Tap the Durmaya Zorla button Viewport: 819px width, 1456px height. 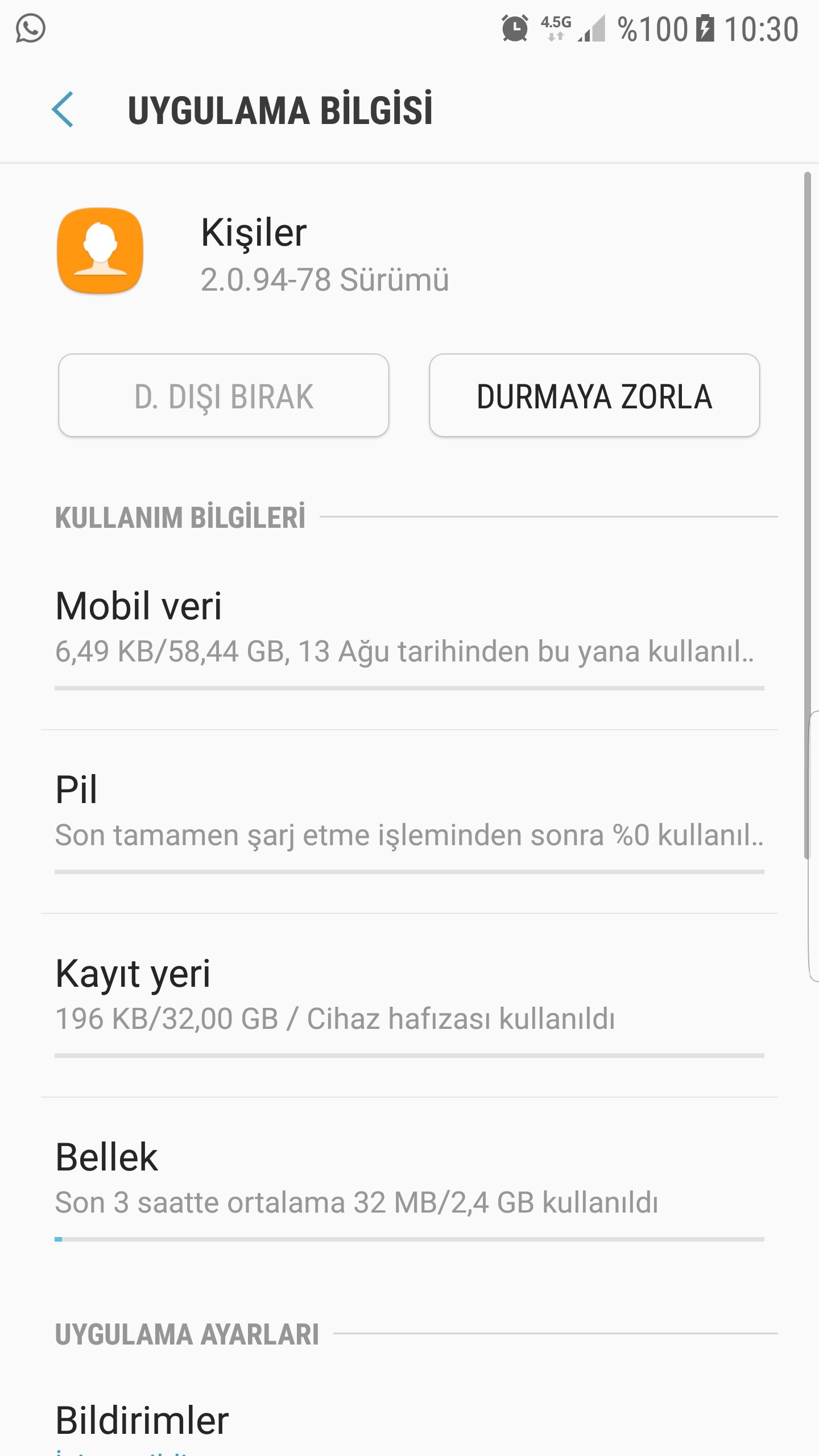[594, 396]
